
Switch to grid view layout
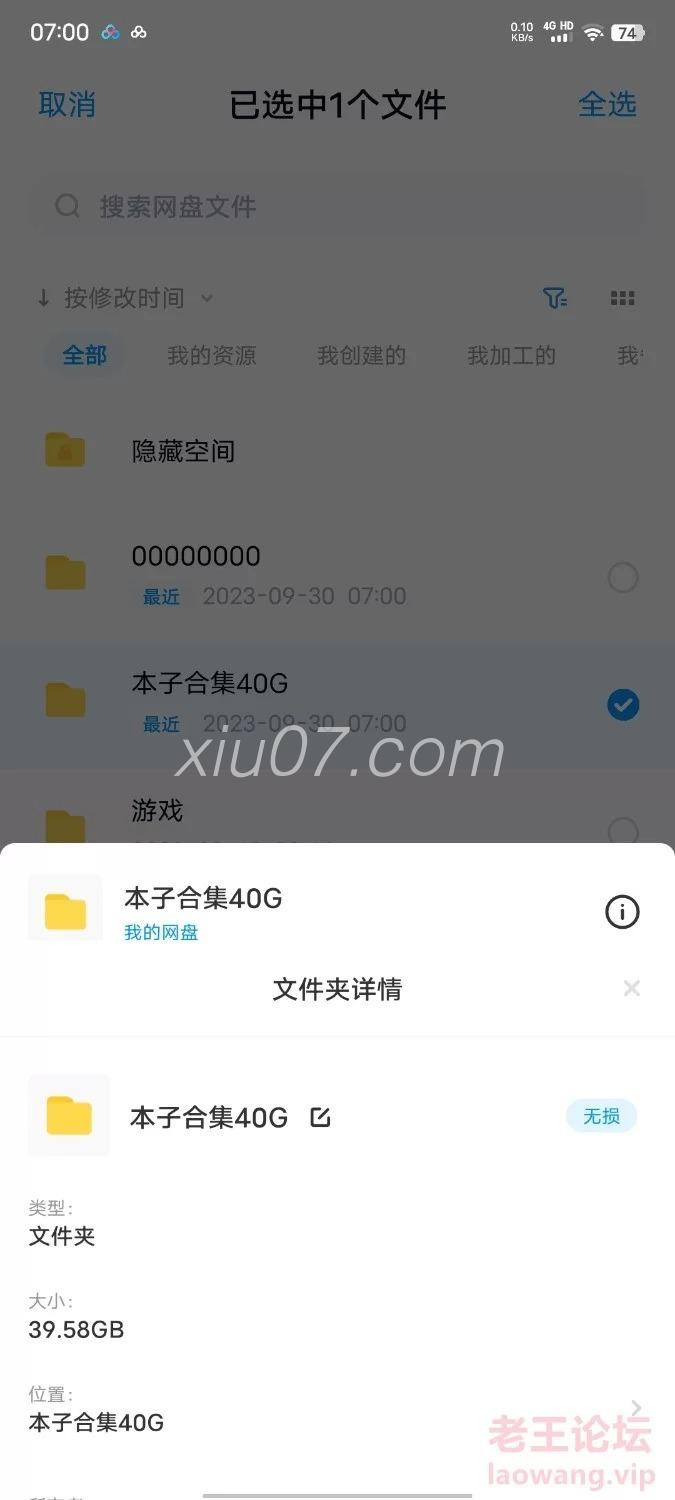pos(622,298)
